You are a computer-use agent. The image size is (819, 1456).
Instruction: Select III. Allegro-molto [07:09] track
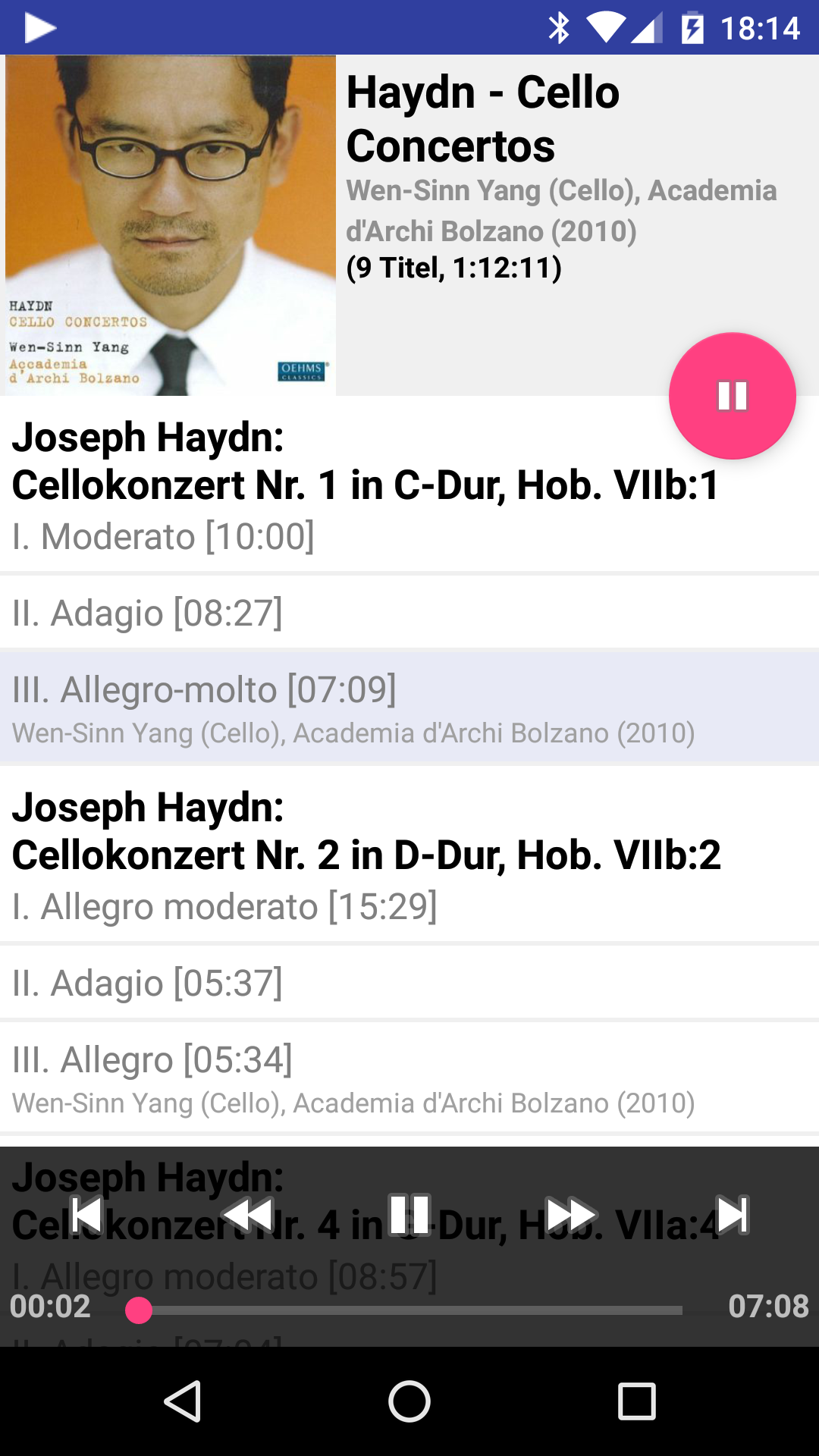[x=409, y=708]
